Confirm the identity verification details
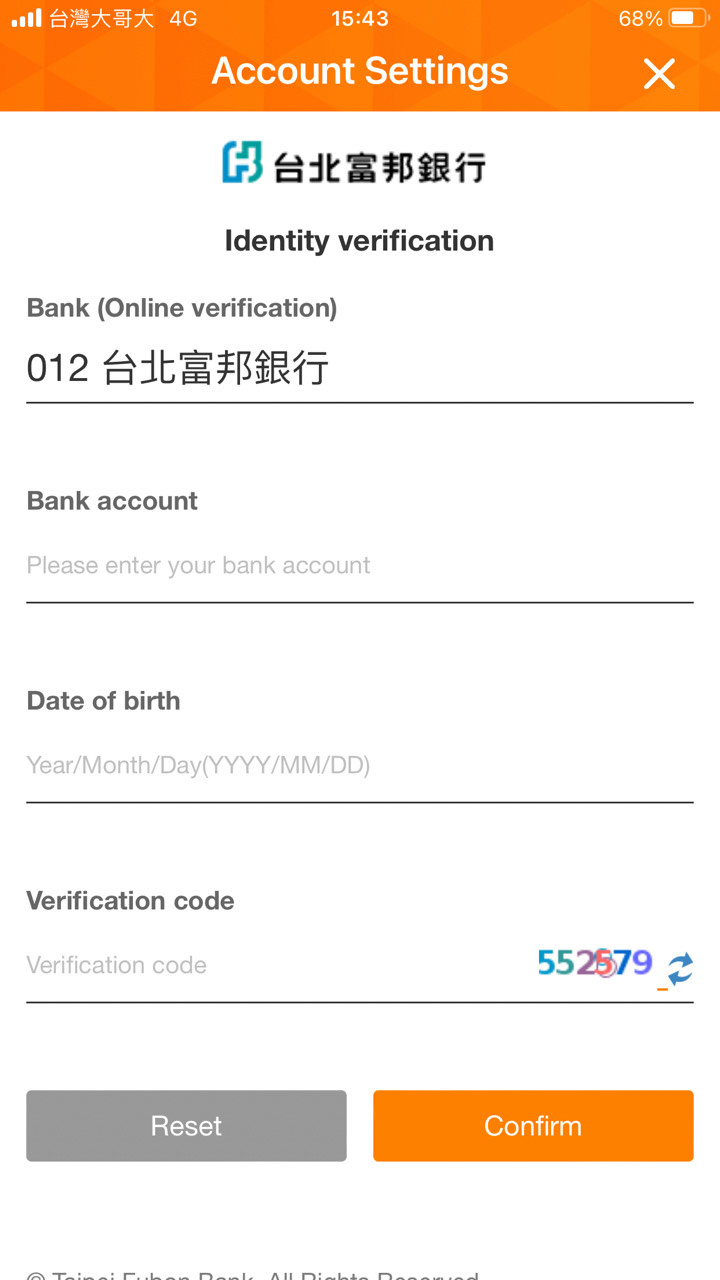The height and width of the screenshot is (1280, 720). 533,1126
